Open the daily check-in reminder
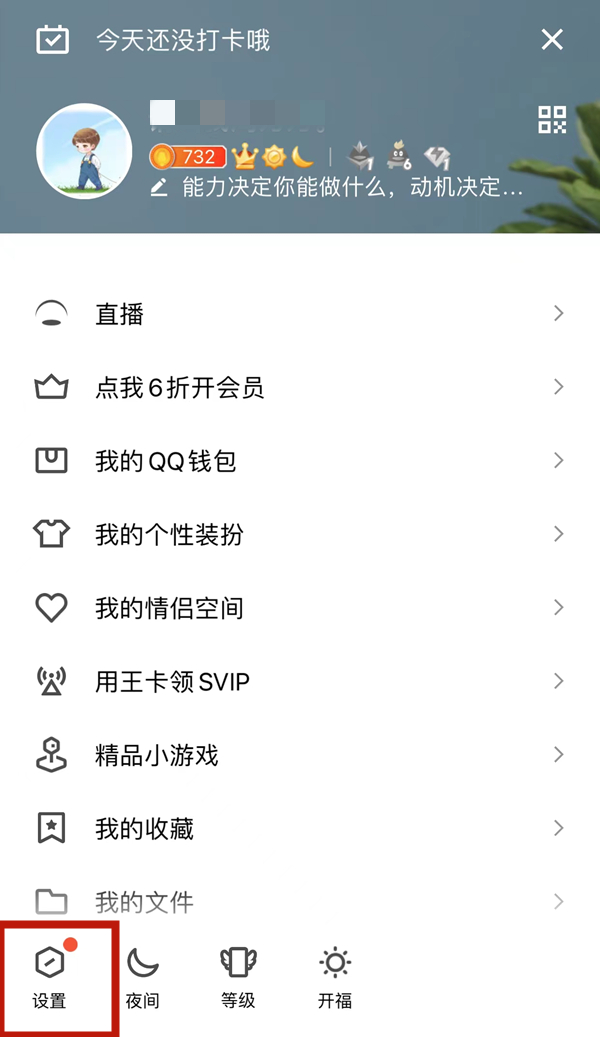Screen dimensions: 600x1037 (x=182, y=40)
